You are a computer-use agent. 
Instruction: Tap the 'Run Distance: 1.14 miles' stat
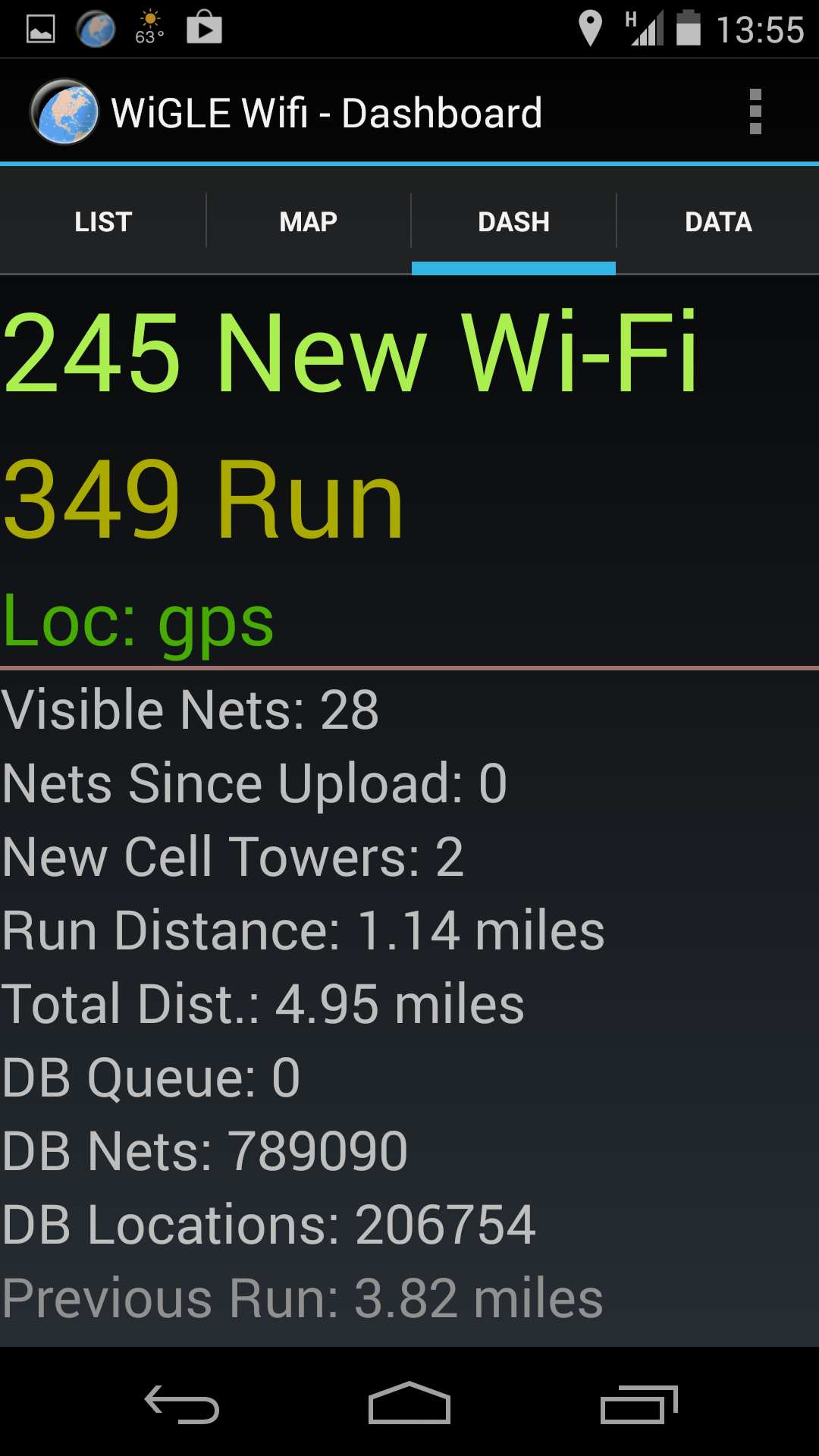pyautogui.click(x=302, y=930)
